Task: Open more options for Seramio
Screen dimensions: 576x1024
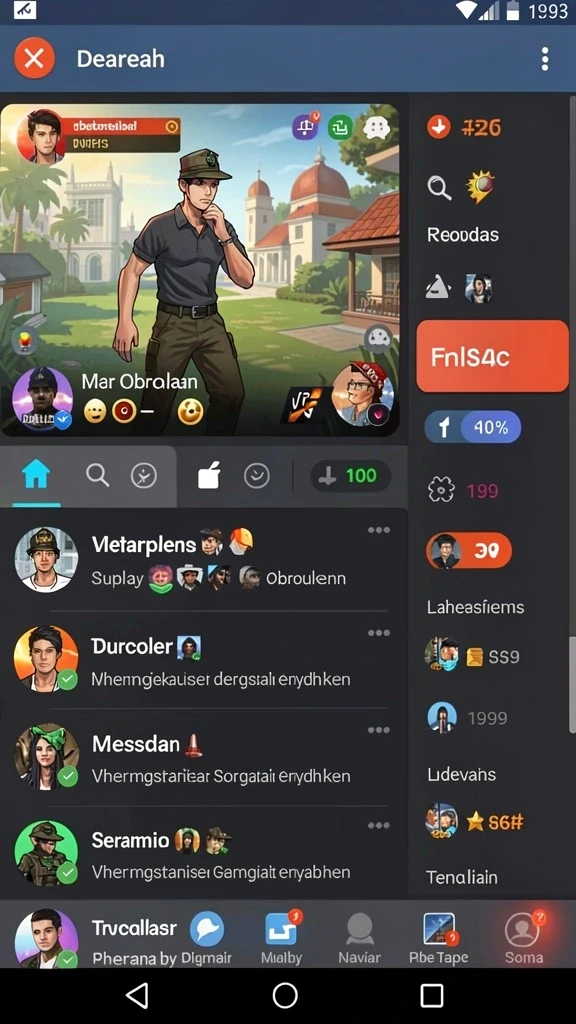Action: [379, 826]
